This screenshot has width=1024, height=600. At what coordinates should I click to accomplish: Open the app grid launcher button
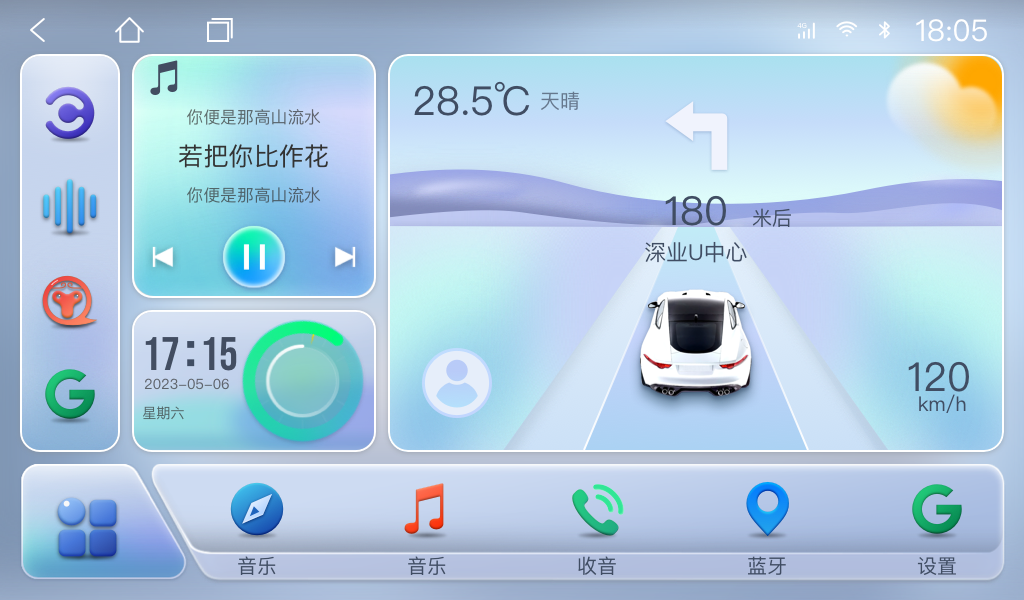click(87, 526)
